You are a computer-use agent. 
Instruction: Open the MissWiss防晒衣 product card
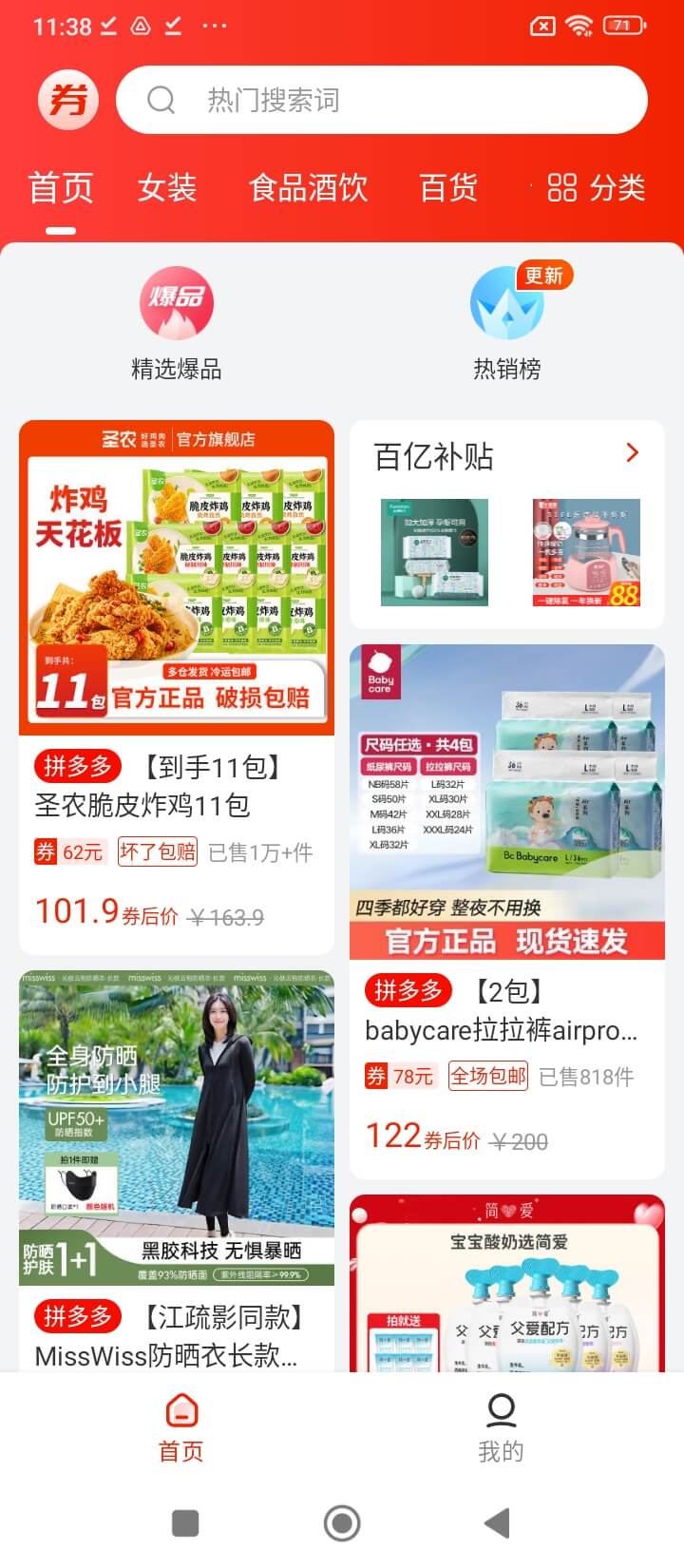coord(177,1171)
